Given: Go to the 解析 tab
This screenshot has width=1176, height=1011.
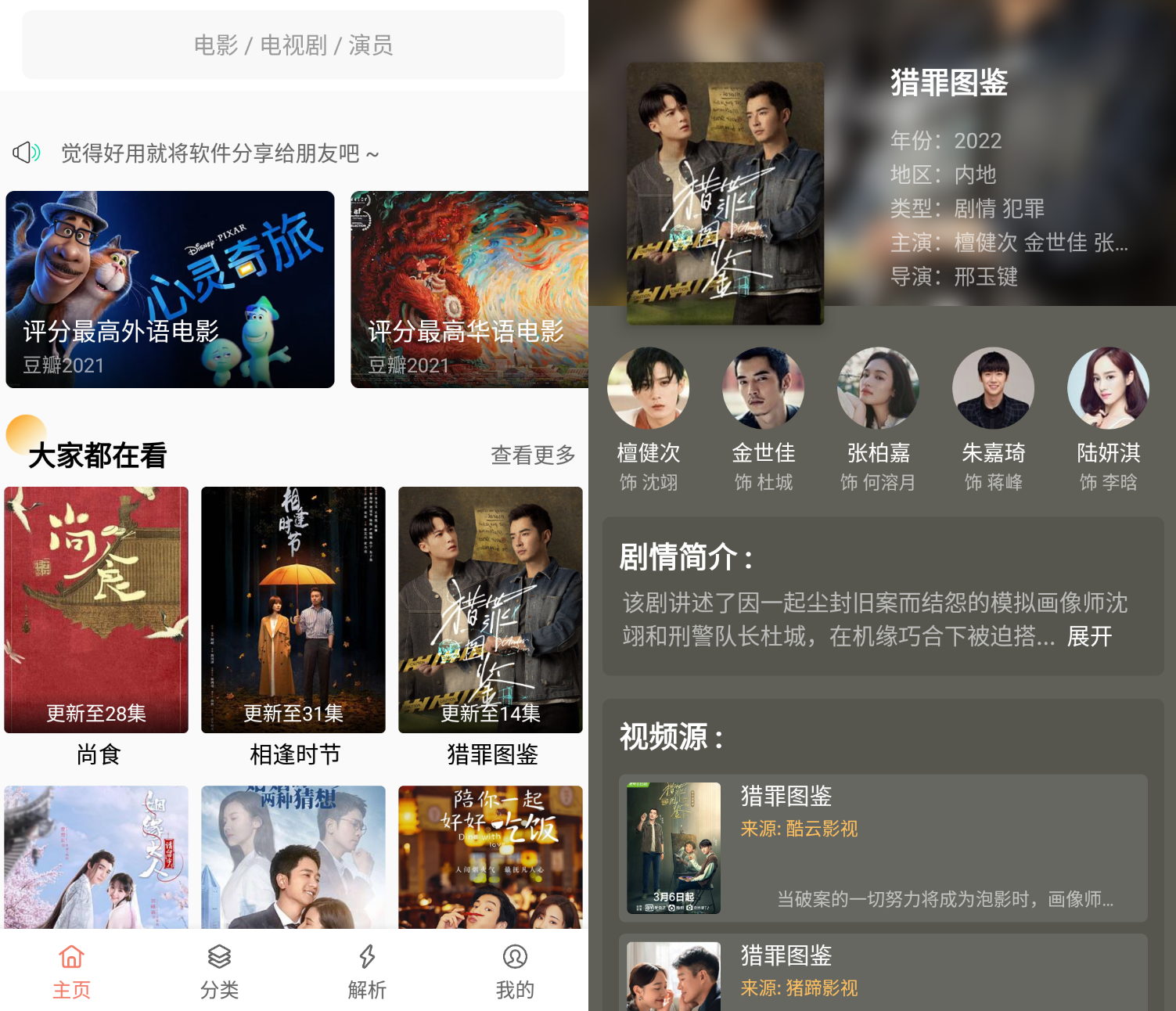Looking at the screenshot, I should pos(367,971).
